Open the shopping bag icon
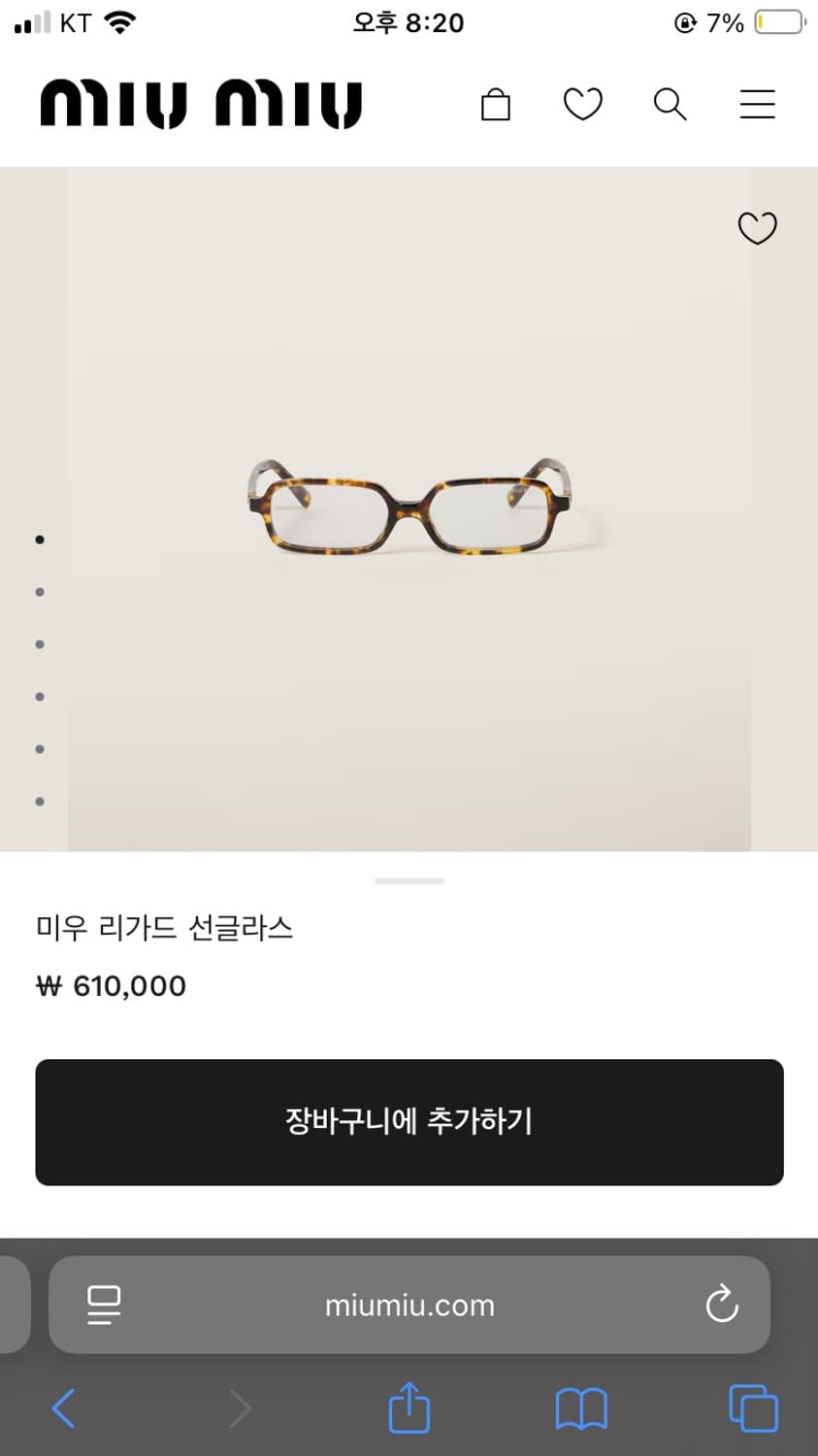Image resolution: width=818 pixels, height=1456 pixels. pyautogui.click(x=496, y=104)
